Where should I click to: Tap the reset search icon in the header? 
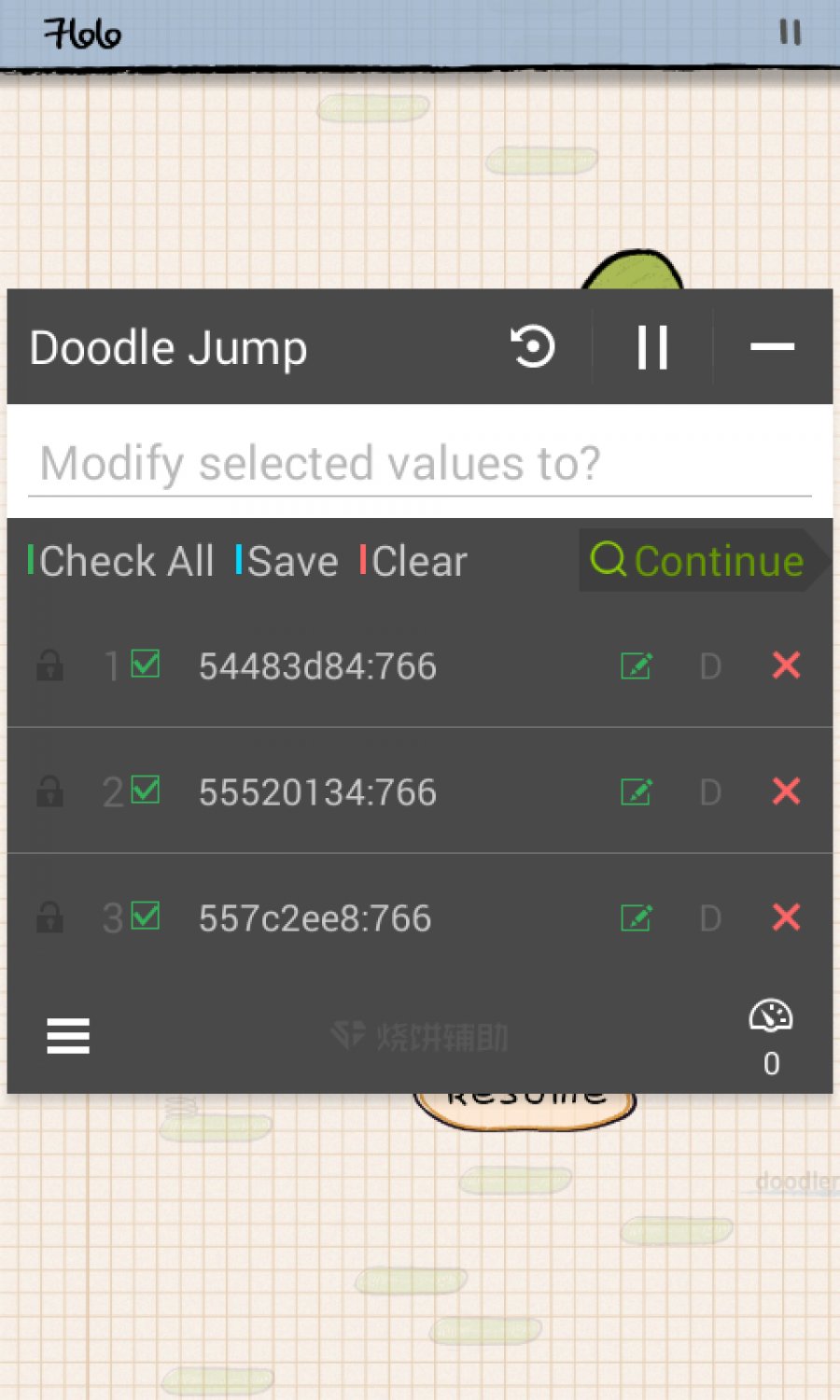(533, 347)
